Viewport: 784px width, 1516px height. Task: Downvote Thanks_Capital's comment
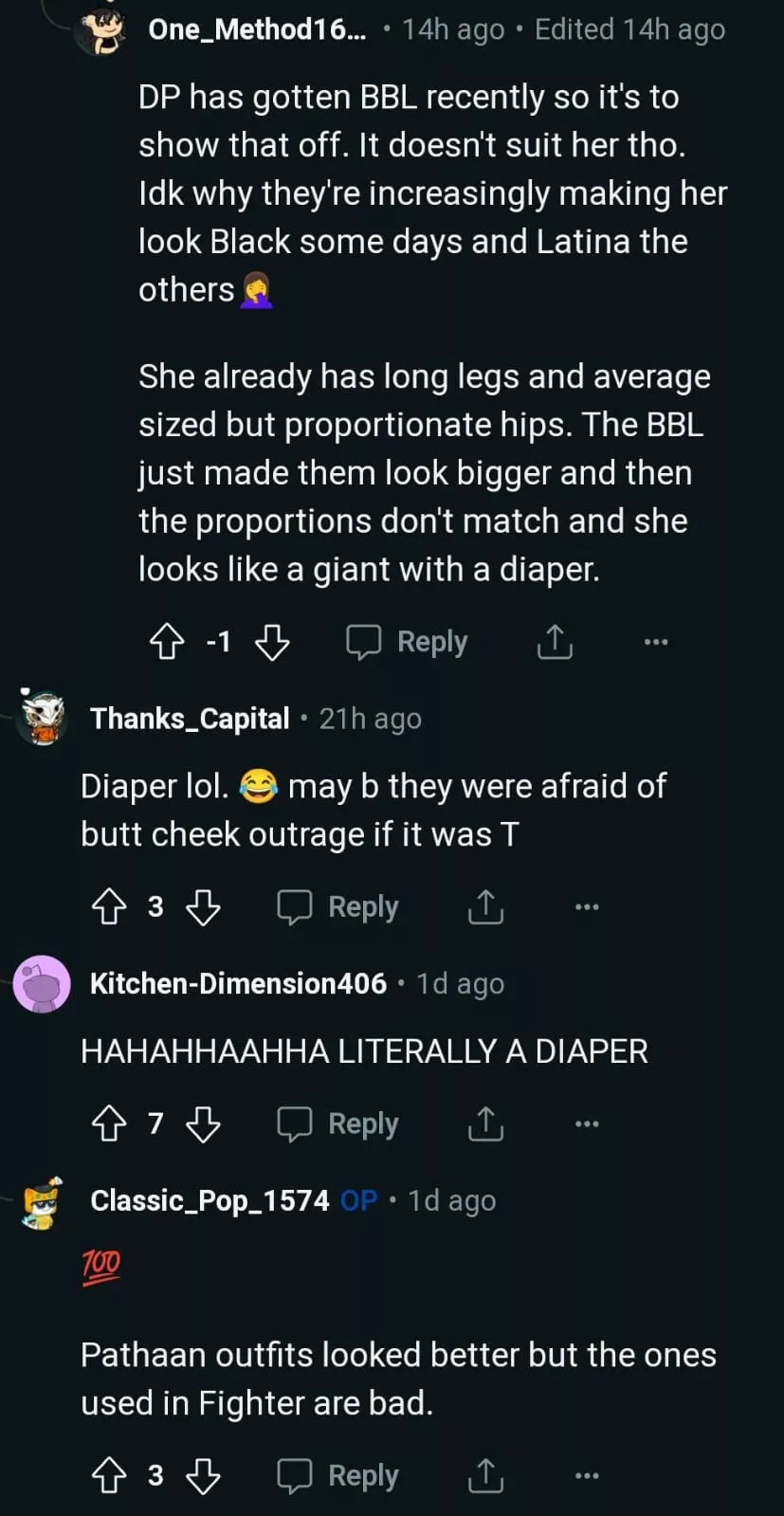[203, 907]
